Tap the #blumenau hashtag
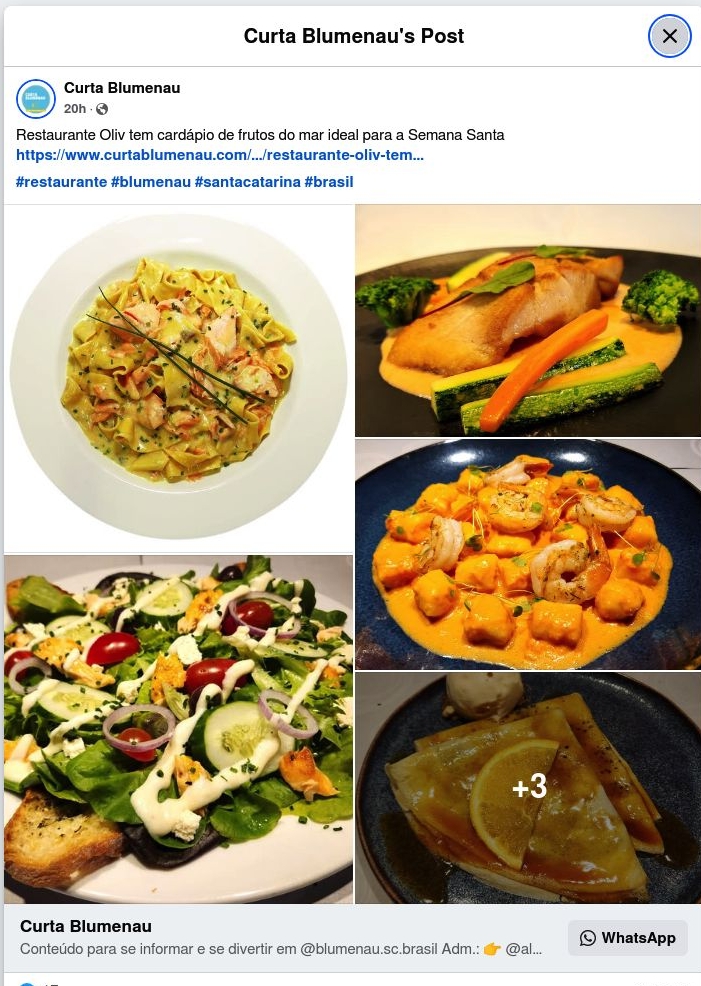The height and width of the screenshot is (986, 701). point(151,182)
